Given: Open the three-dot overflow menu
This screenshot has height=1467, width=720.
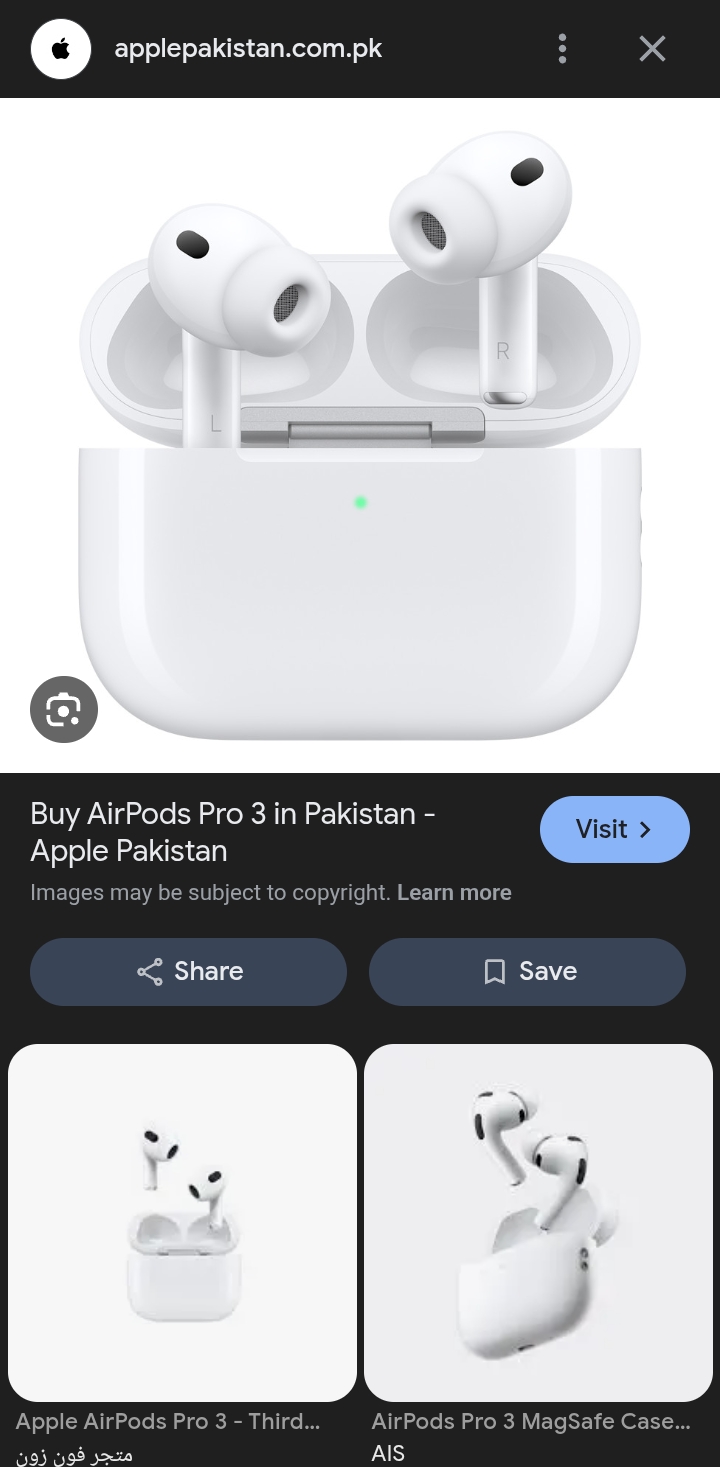Looking at the screenshot, I should pos(562,48).
